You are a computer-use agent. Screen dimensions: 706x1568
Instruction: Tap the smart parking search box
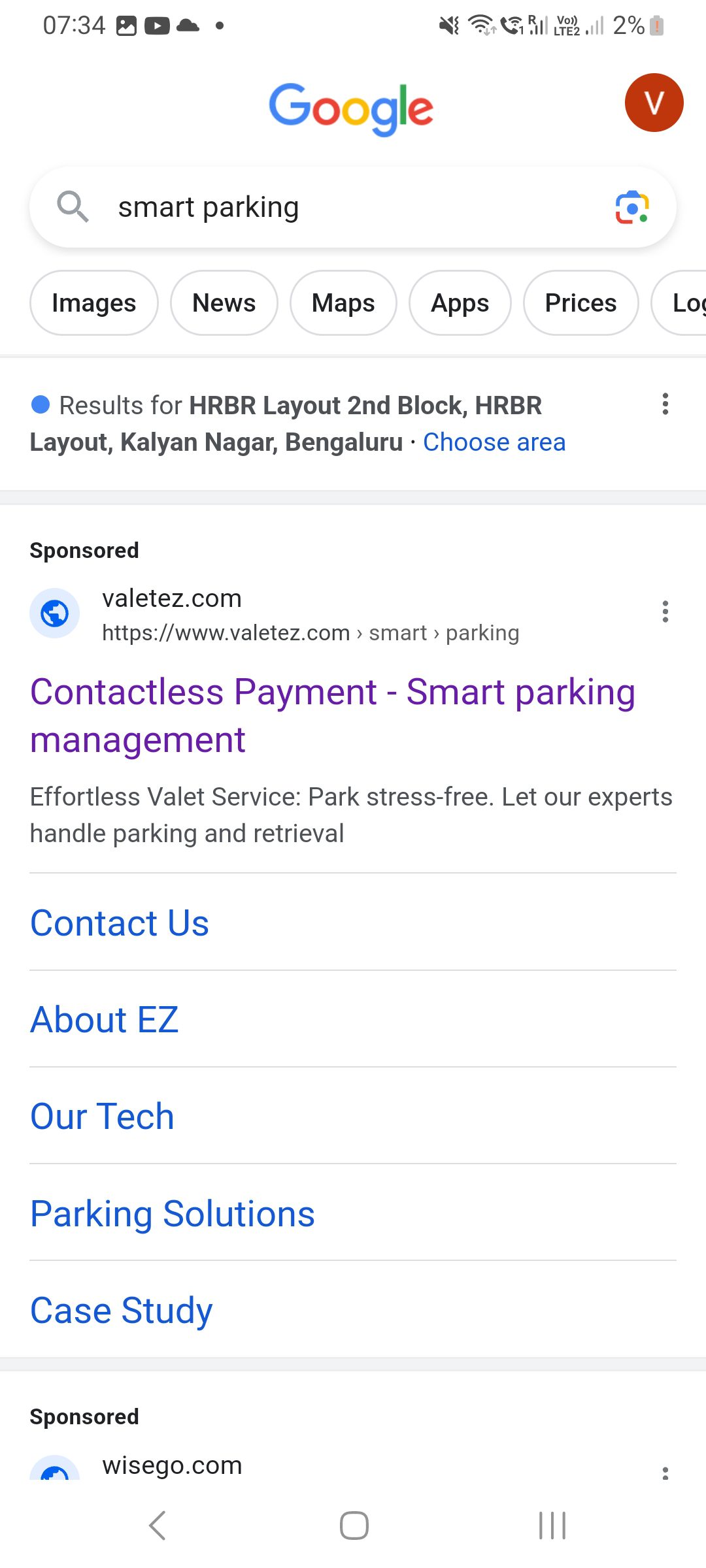tap(327, 208)
